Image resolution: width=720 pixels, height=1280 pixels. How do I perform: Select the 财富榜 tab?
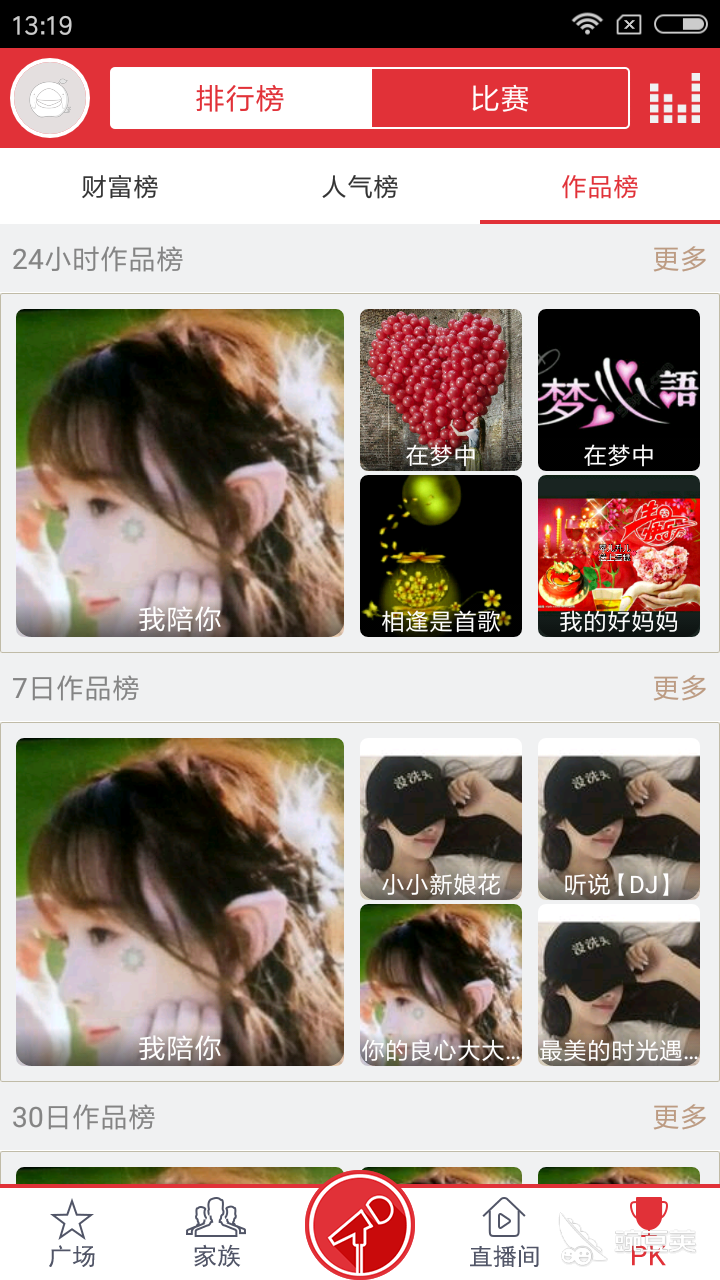tap(120, 187)
